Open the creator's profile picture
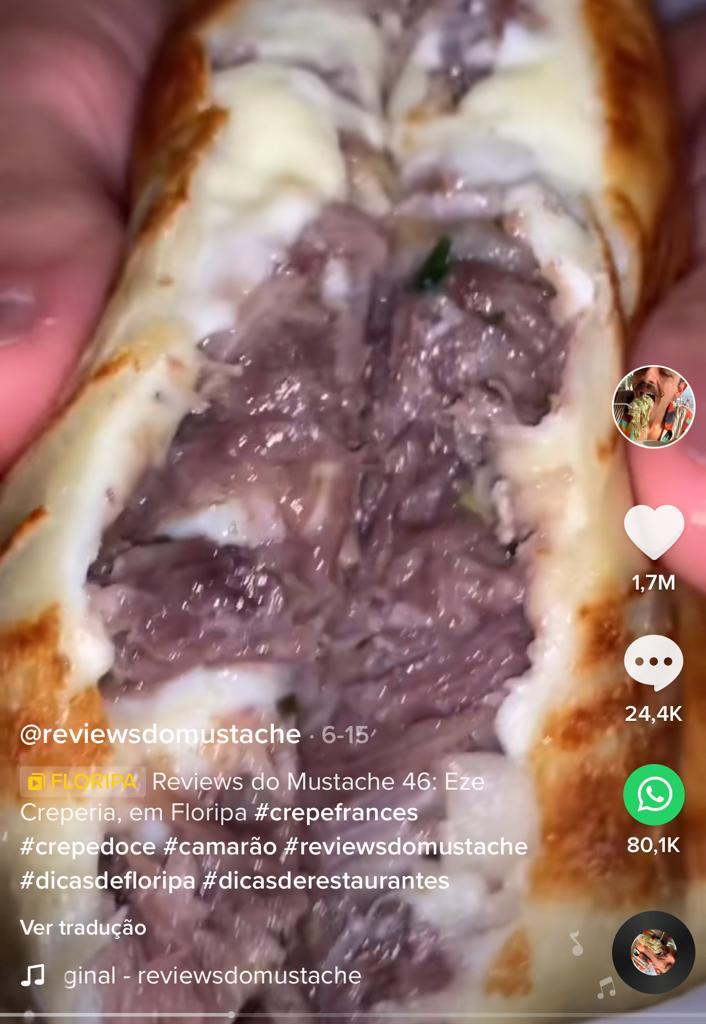The image size is (706, 1024). pos(653,406)
